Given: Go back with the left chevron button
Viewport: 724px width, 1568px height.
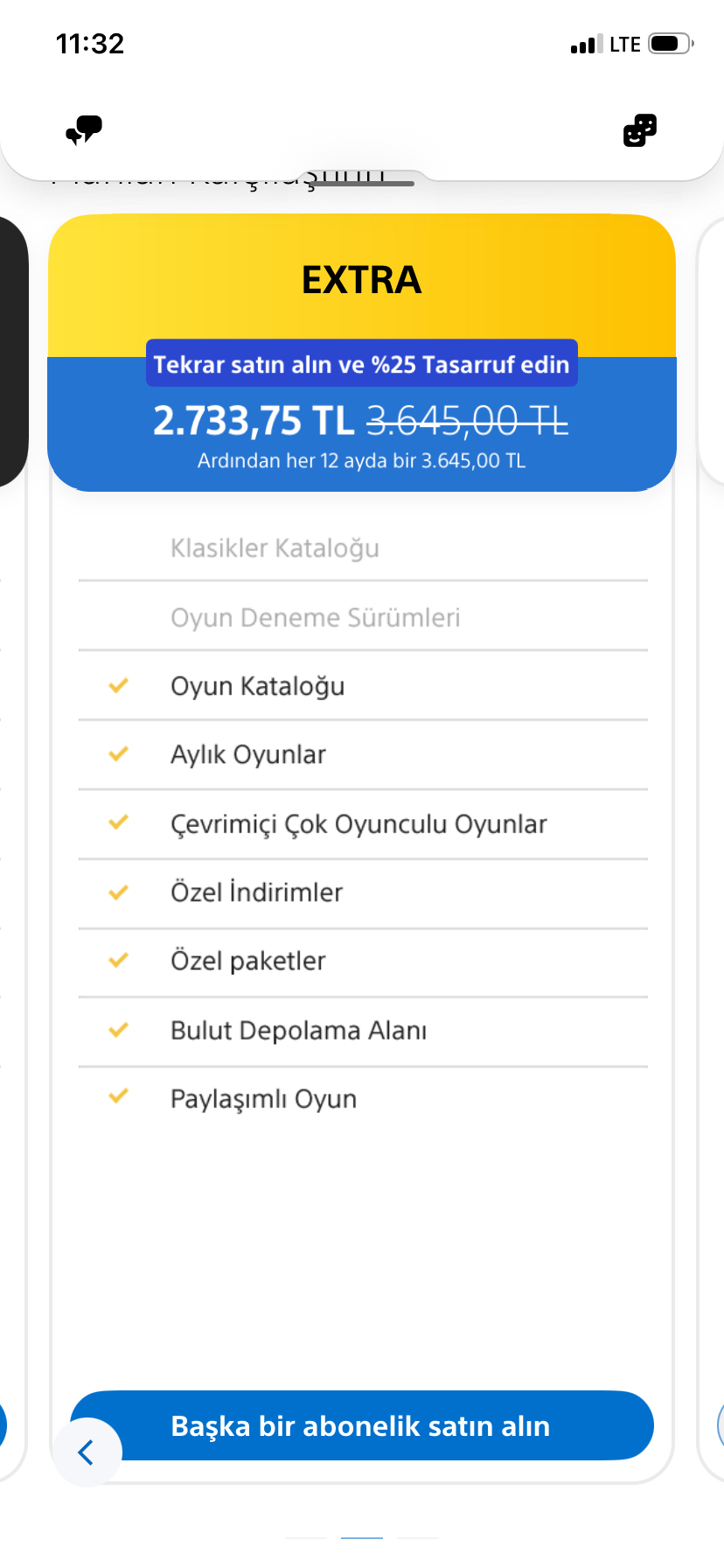Looking at the screenshot, I should [x=87, y=1452].
